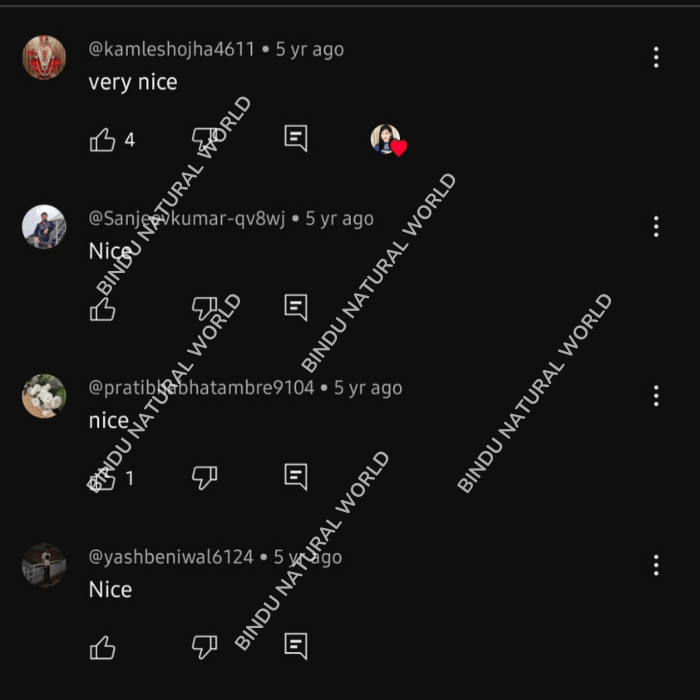Dislike Sanjeevkumar-qv8wj's comment
This screenshot has width=700, height=700.
204,308
